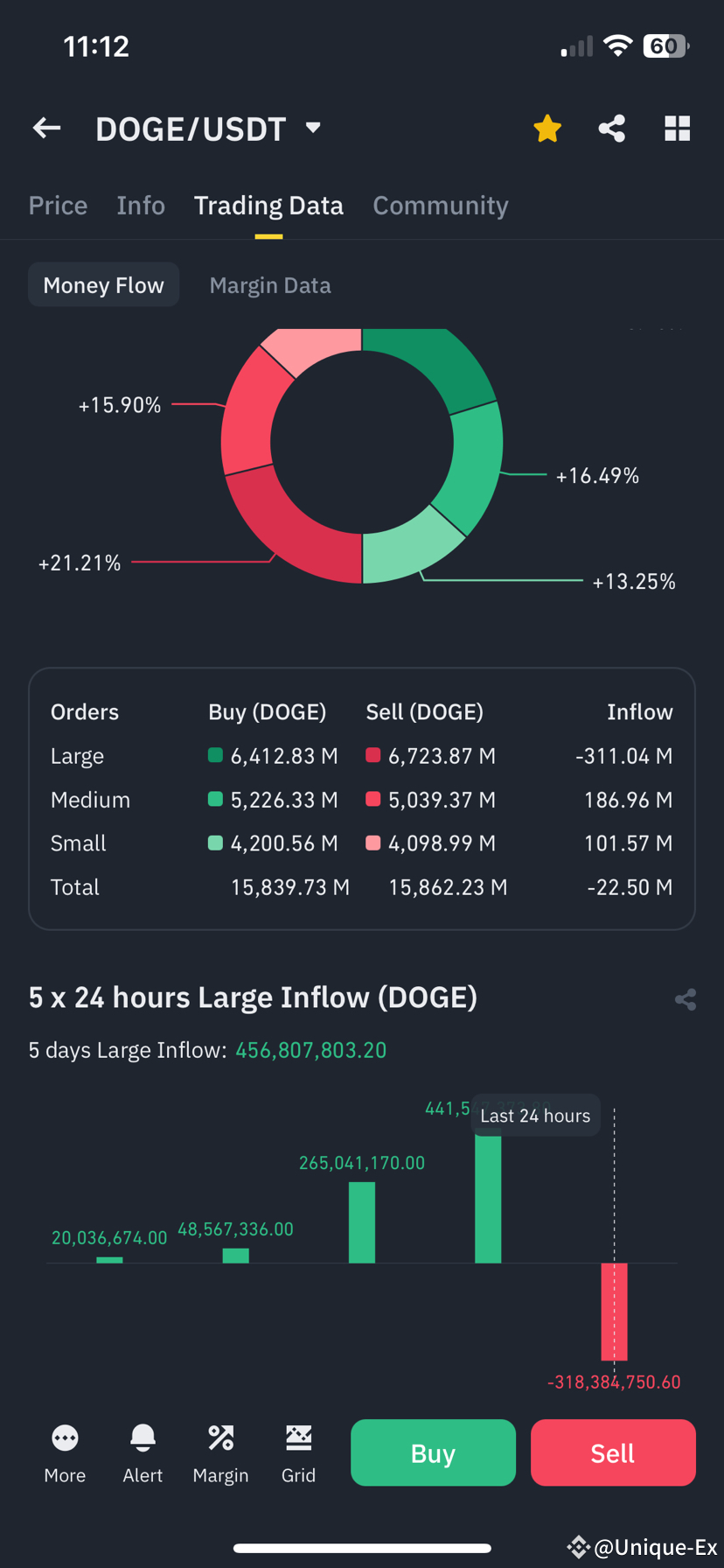This screenshot has width=724, height=1568.
Task: Open the layout grid icon top right
Action: (677, 128)
